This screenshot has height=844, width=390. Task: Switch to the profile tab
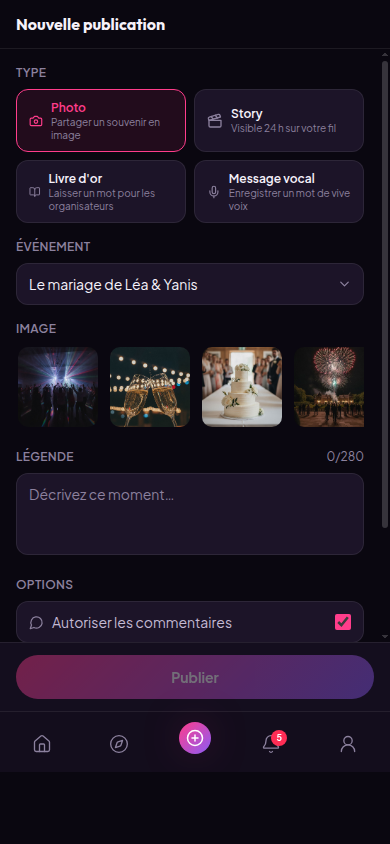tap(348, 744)
